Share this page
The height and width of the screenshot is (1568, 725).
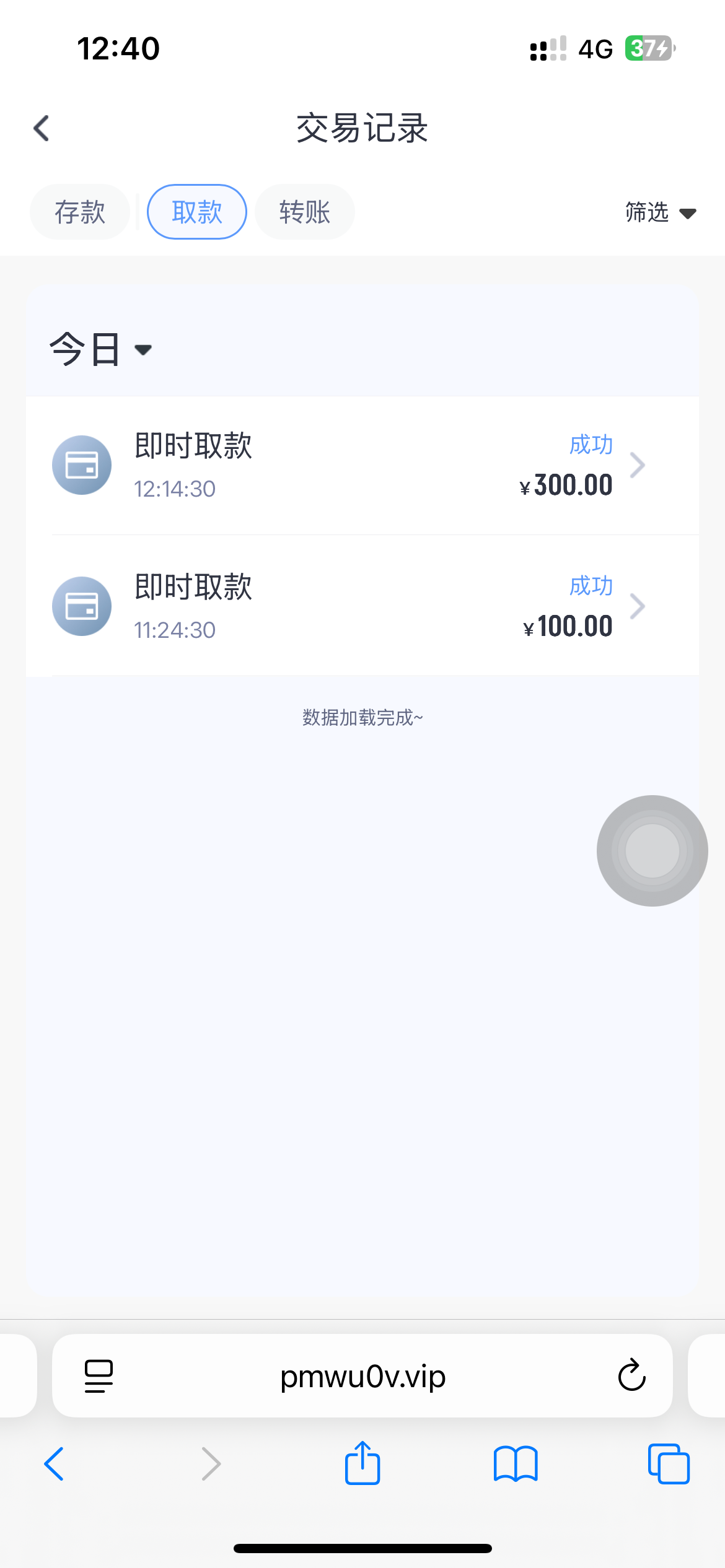(362, 1463)
